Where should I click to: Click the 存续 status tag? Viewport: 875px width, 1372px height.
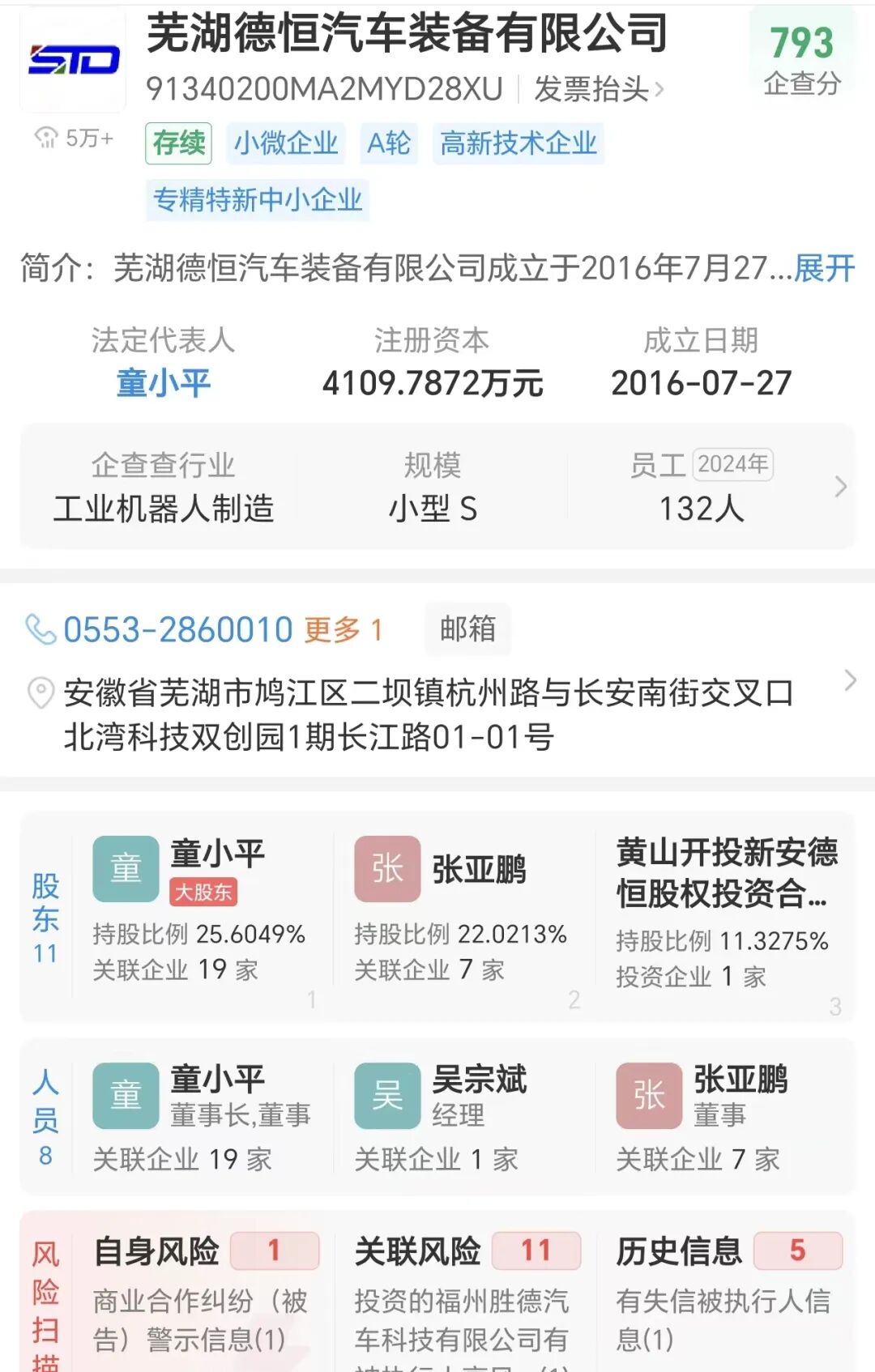point(177,143)
